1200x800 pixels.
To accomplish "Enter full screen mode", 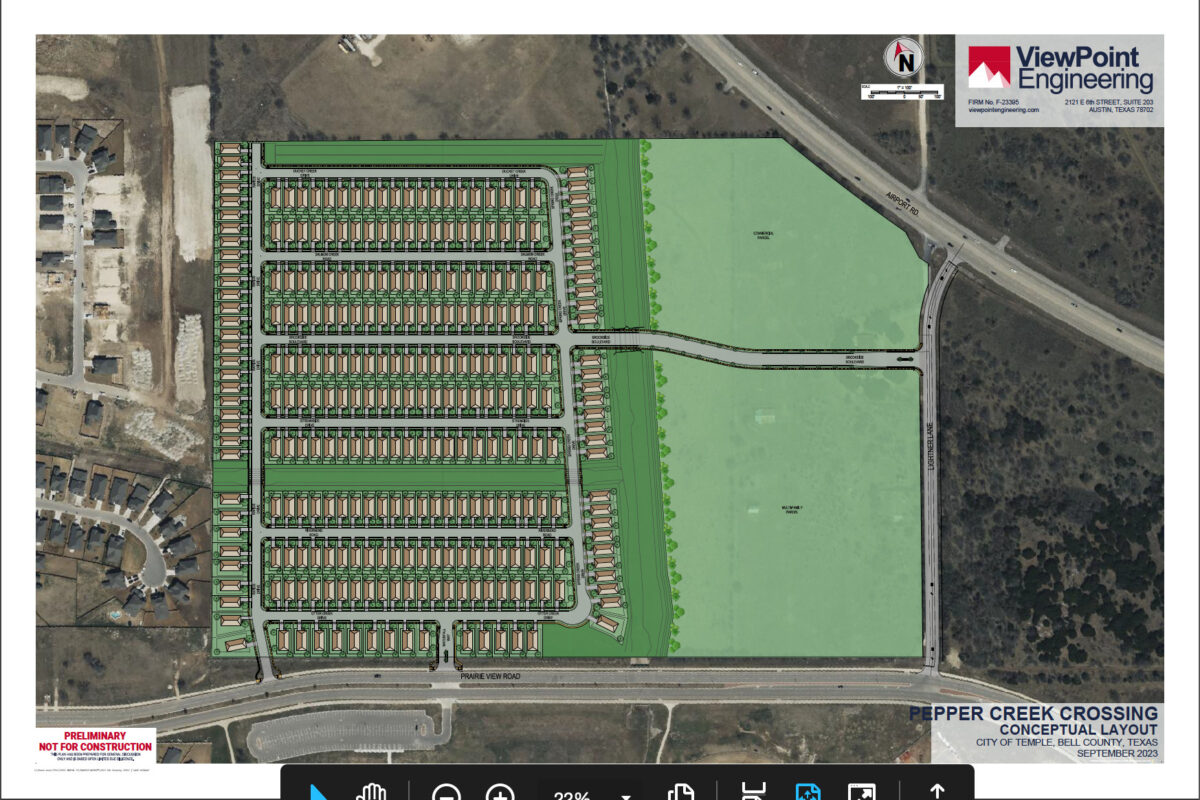I will click(862, 794).
